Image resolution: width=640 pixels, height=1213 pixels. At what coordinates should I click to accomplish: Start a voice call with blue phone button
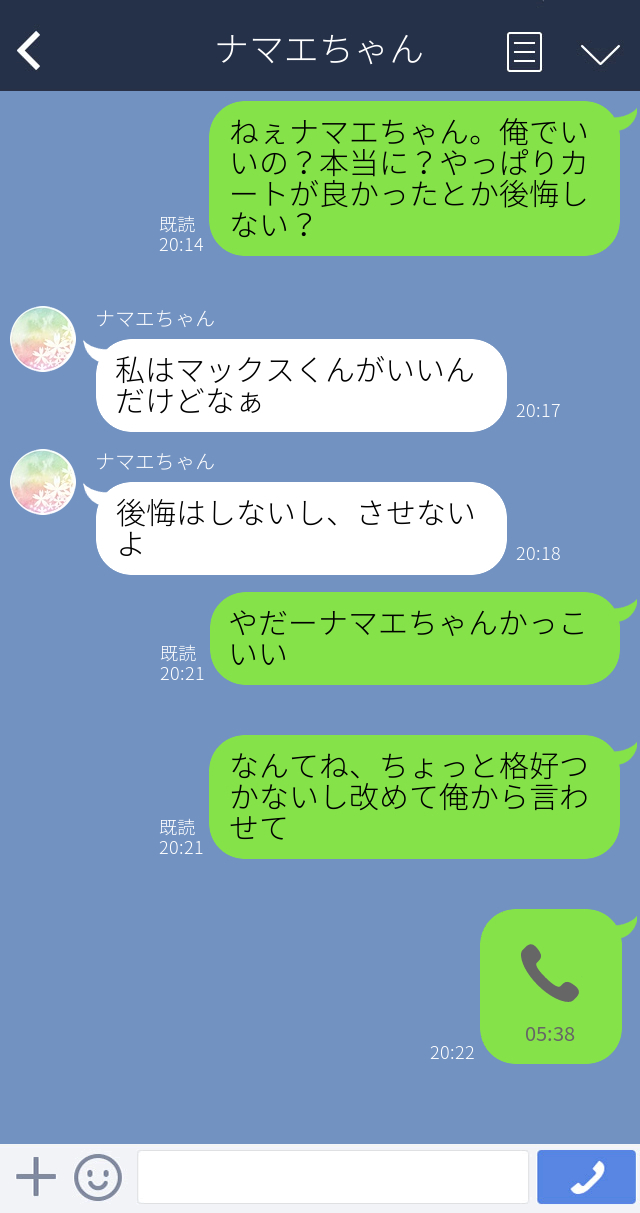coord(586,1177)
